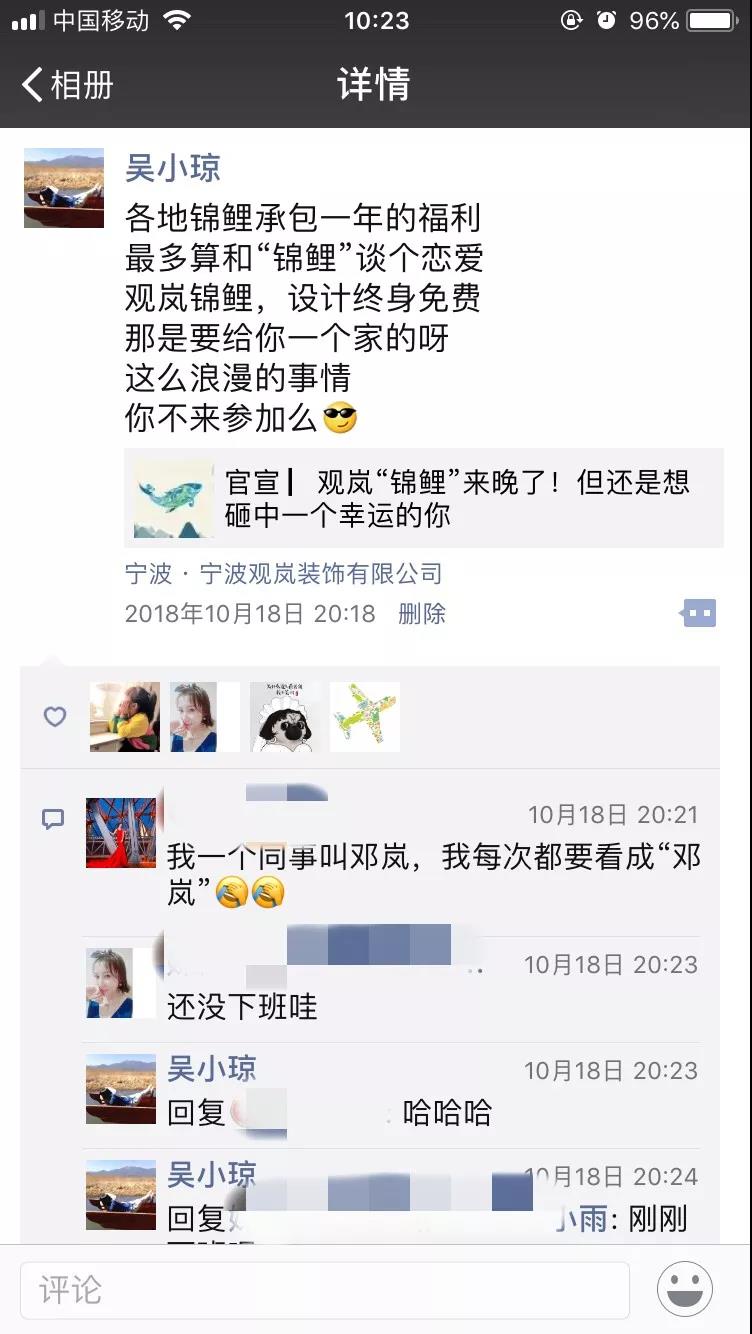This screenshot has width=752, height=1334.
Task: Open the emoji picker
Action: pyautogui.click(x=685, y=1289)
